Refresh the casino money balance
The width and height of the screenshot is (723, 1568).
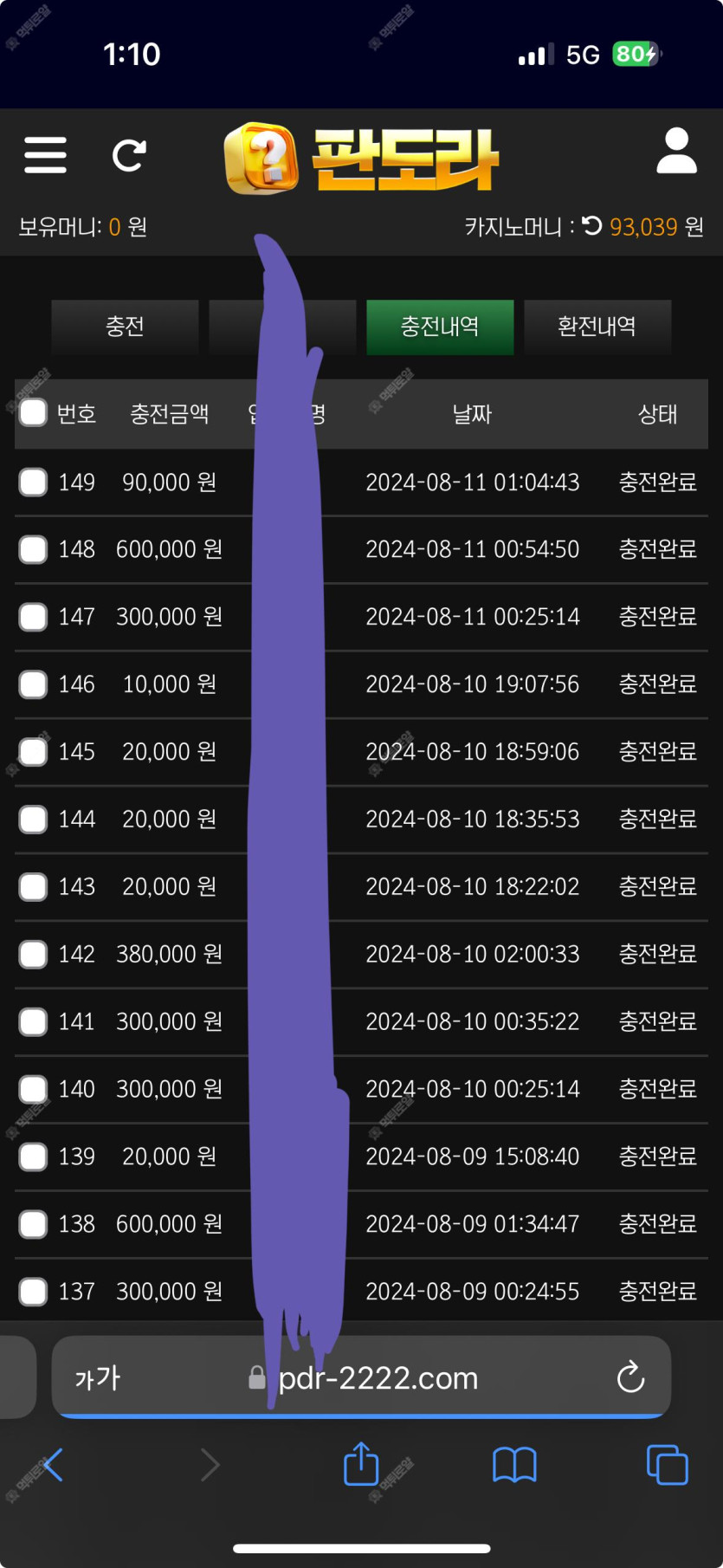[x=592, y=226]
